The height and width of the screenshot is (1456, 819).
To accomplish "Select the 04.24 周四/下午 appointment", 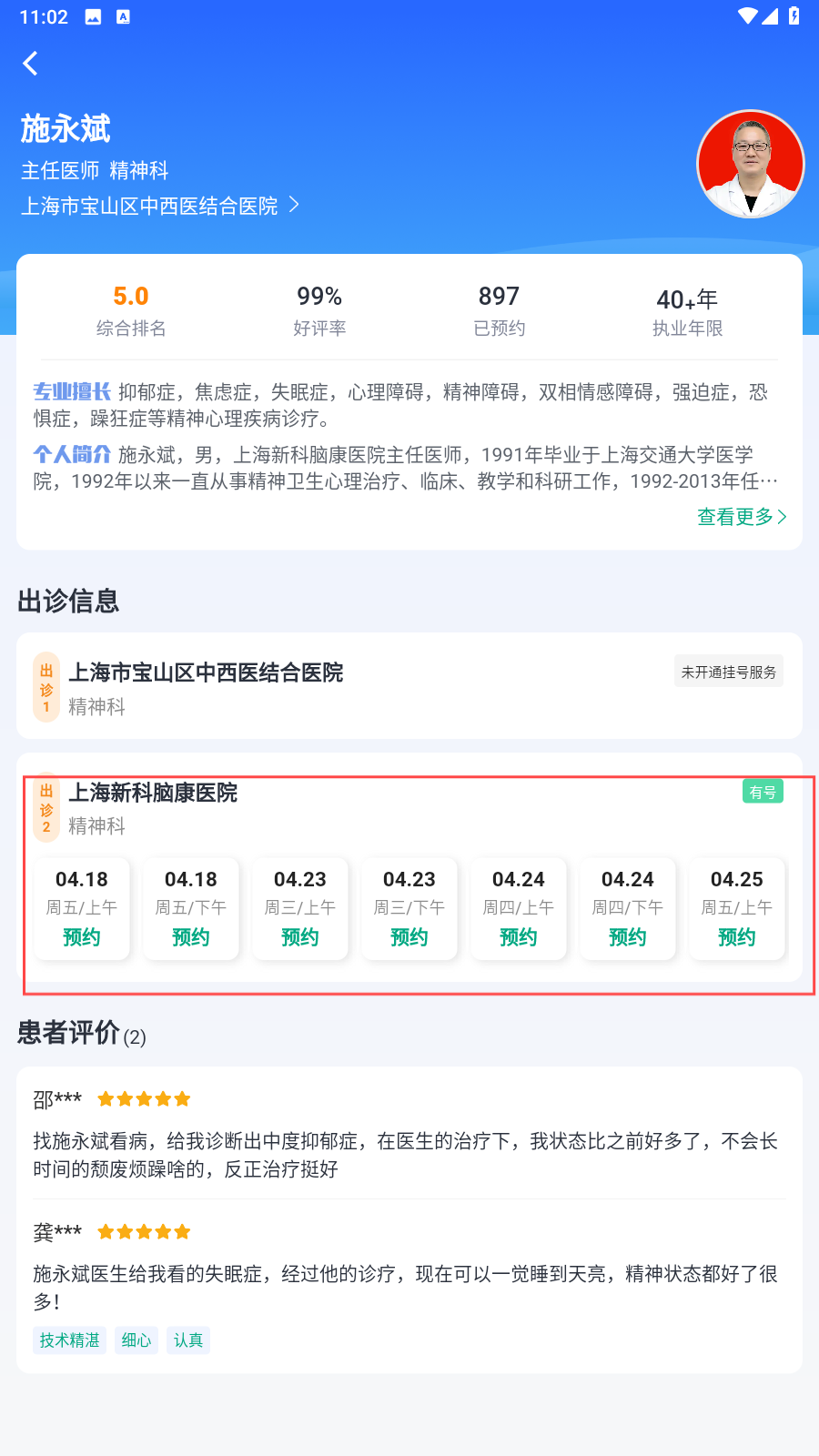I will coord(628,909).
